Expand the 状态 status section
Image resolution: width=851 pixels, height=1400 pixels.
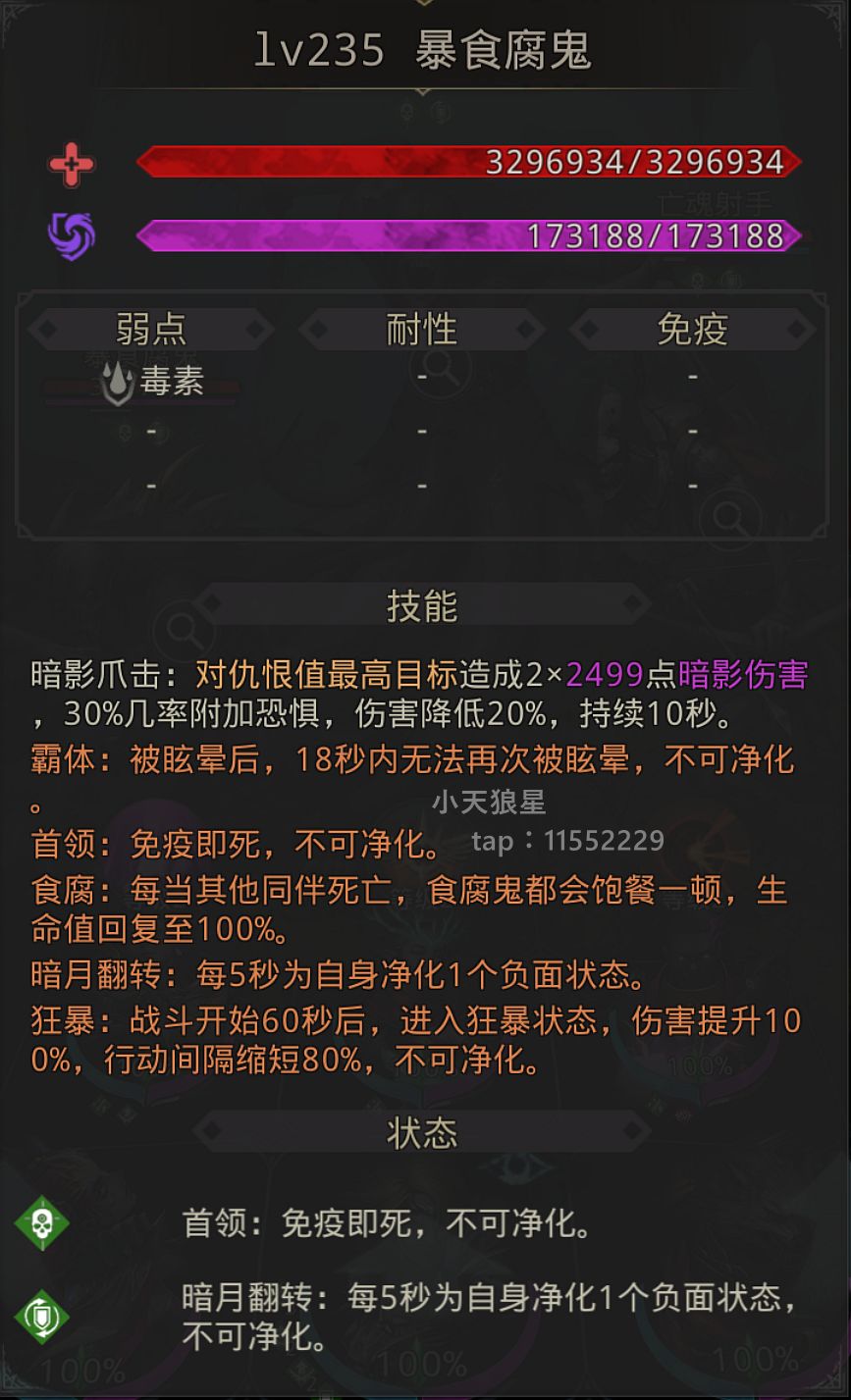click(426, 1131)
